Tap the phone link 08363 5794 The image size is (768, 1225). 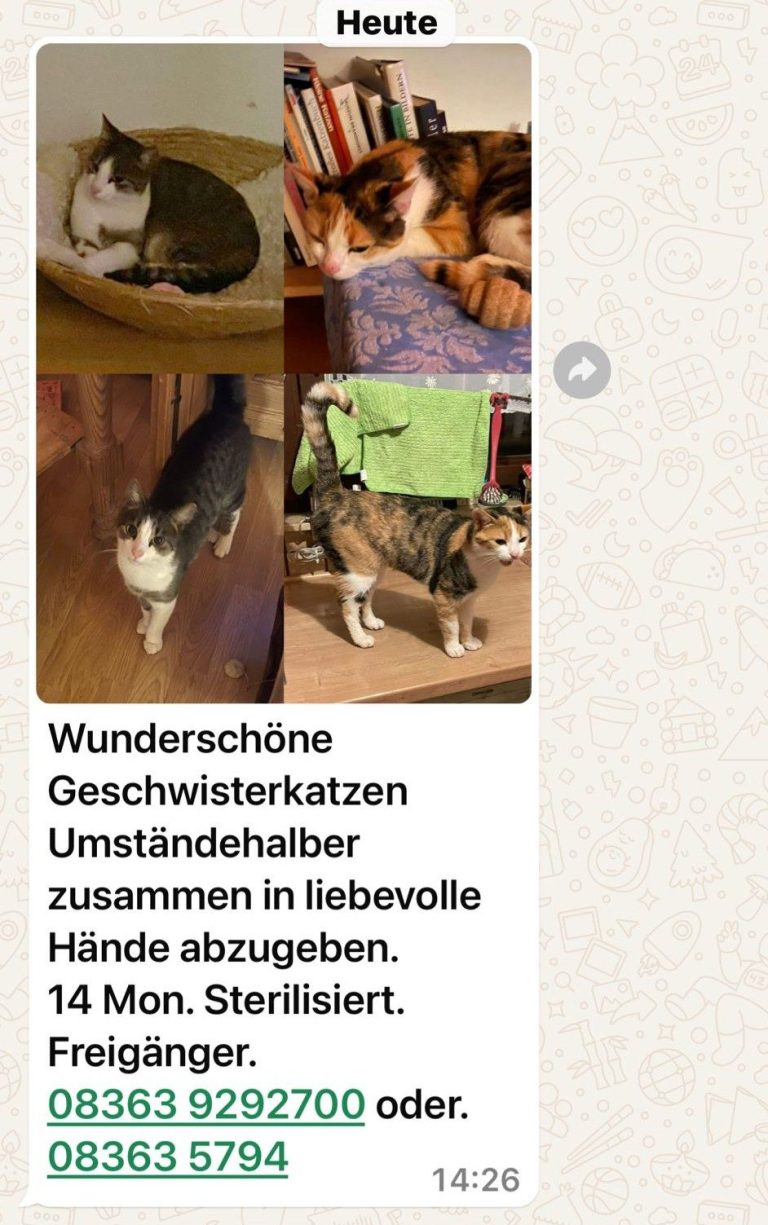[168, 1157]
